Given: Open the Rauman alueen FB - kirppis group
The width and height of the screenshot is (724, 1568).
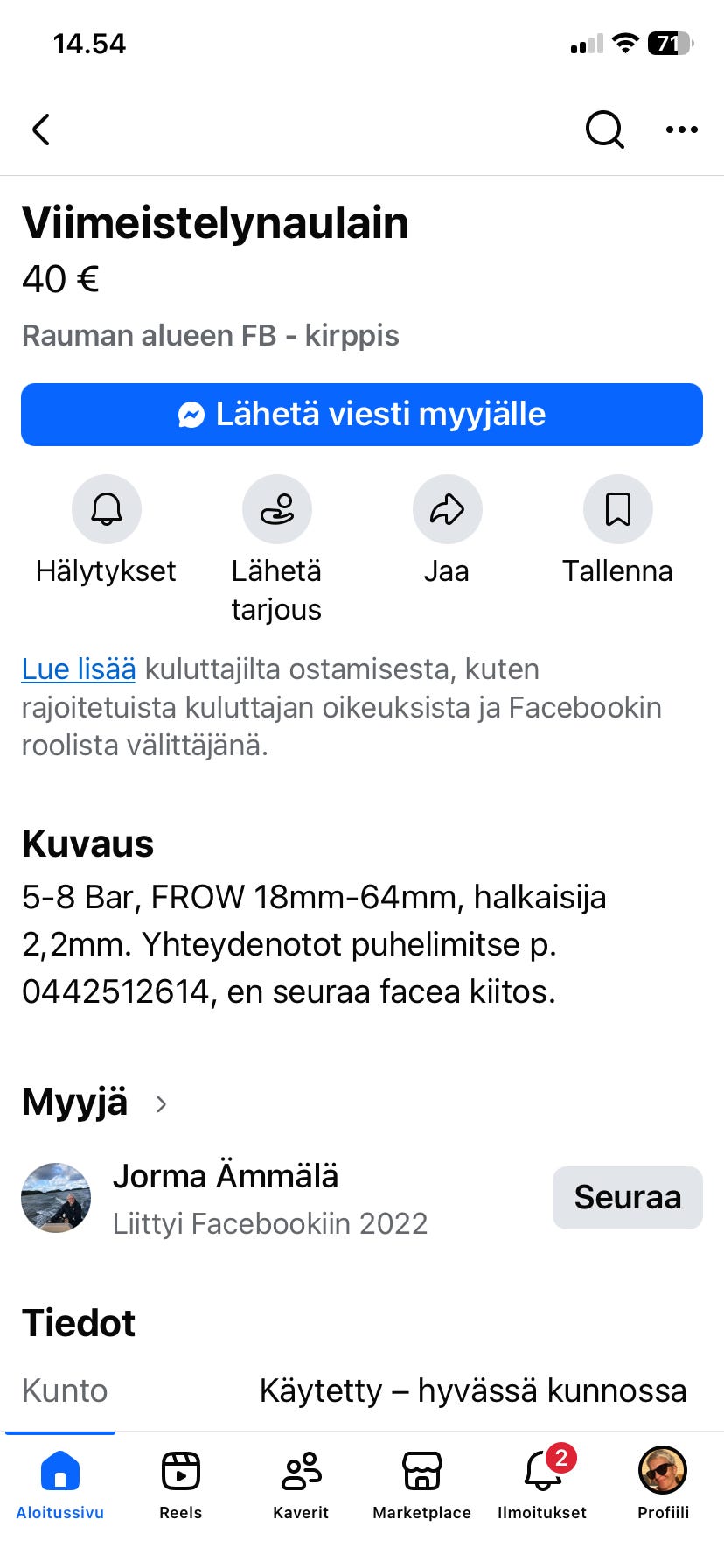Looking at the screenshot, I should (x=210, y=335).
